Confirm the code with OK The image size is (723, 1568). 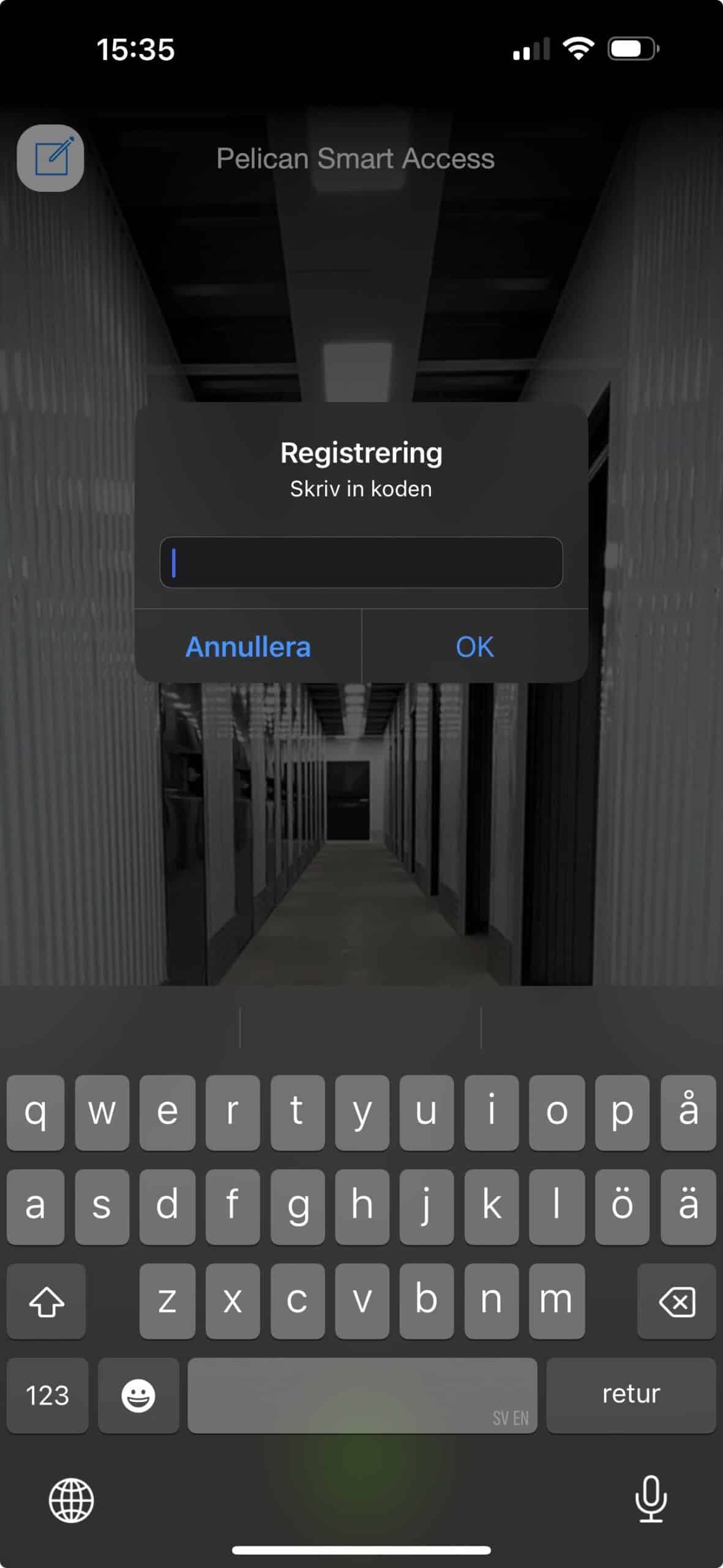[x=474, y=646]
